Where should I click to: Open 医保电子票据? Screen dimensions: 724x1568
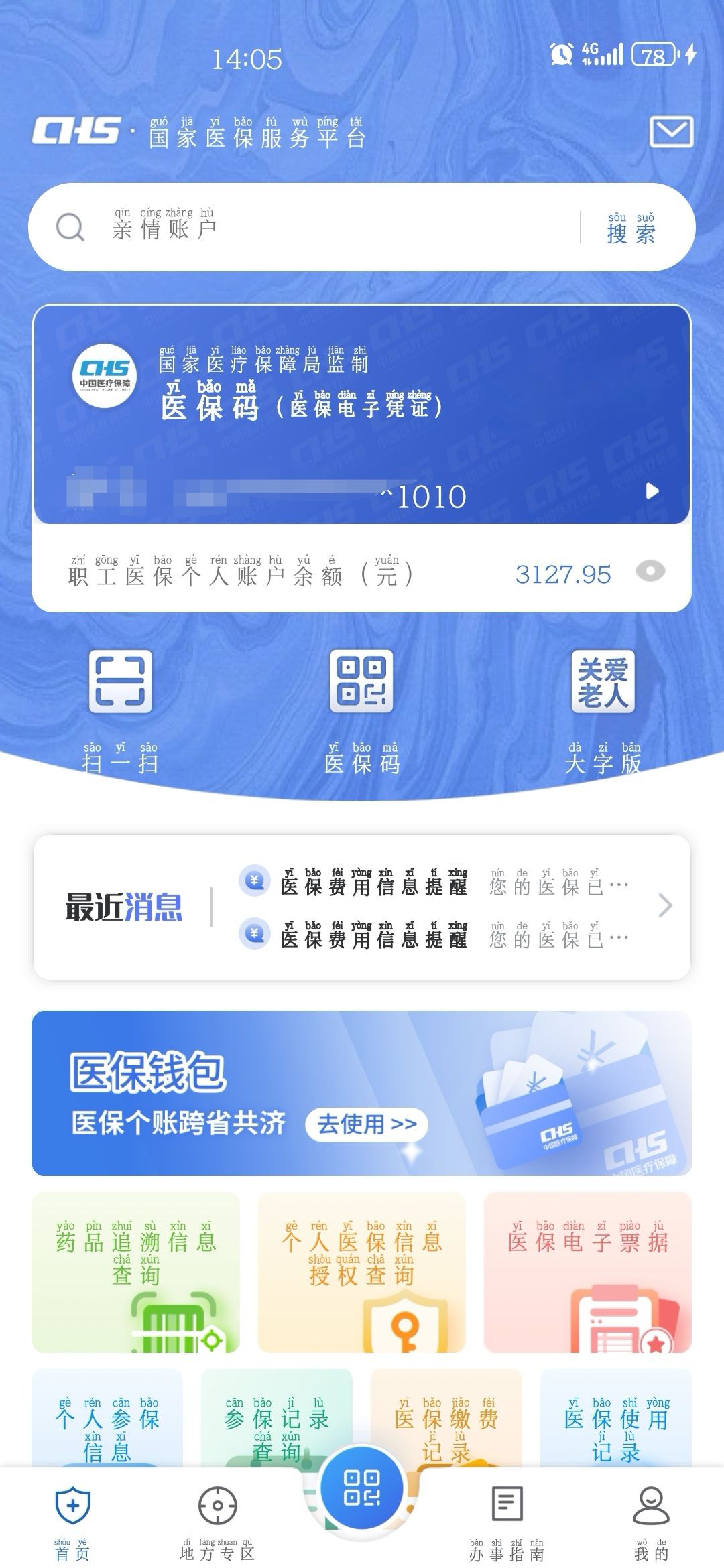pos(588,1271)
